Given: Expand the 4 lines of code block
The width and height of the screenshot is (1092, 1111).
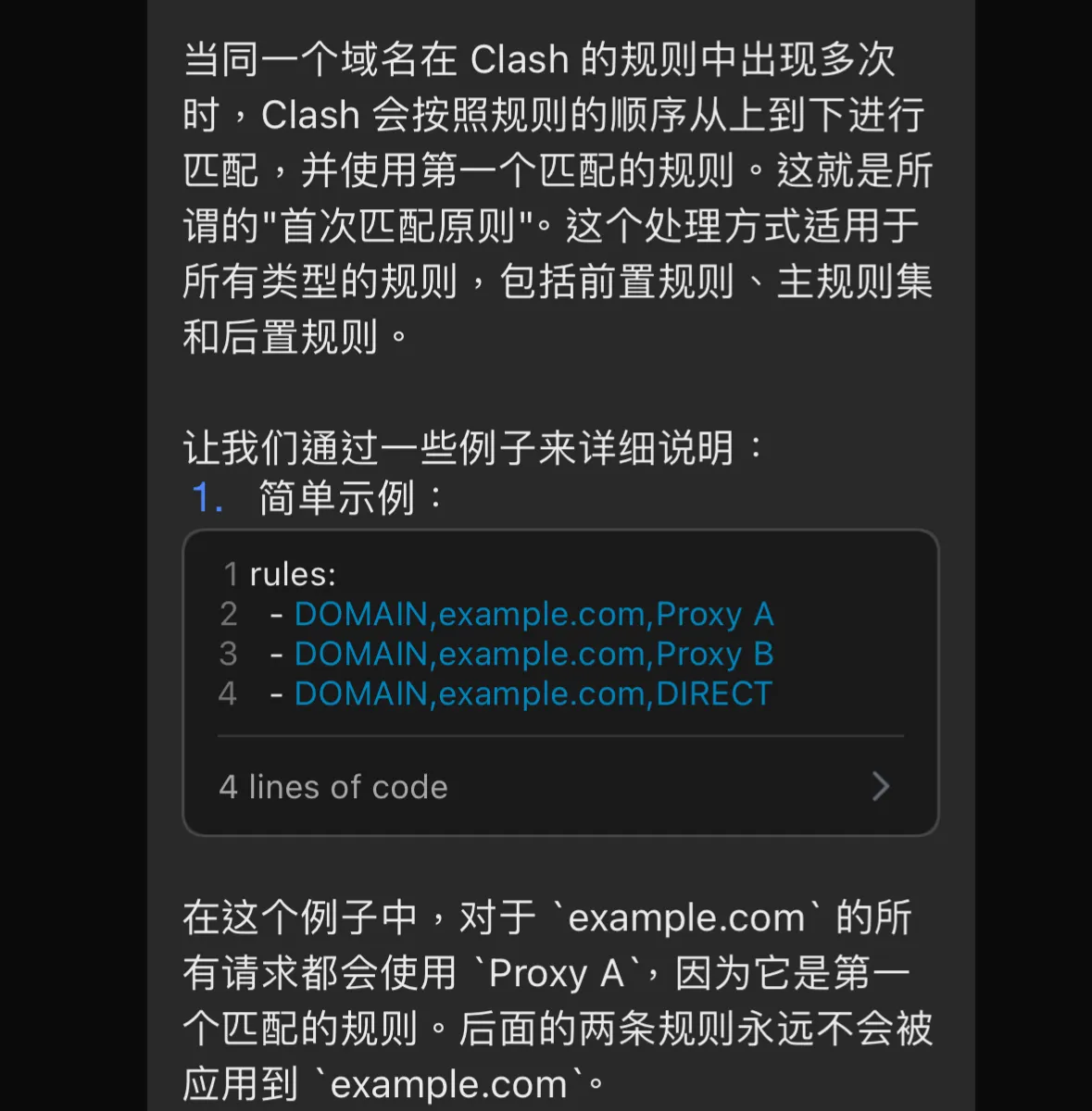Looking at the screenshot, I should (880, 787).
